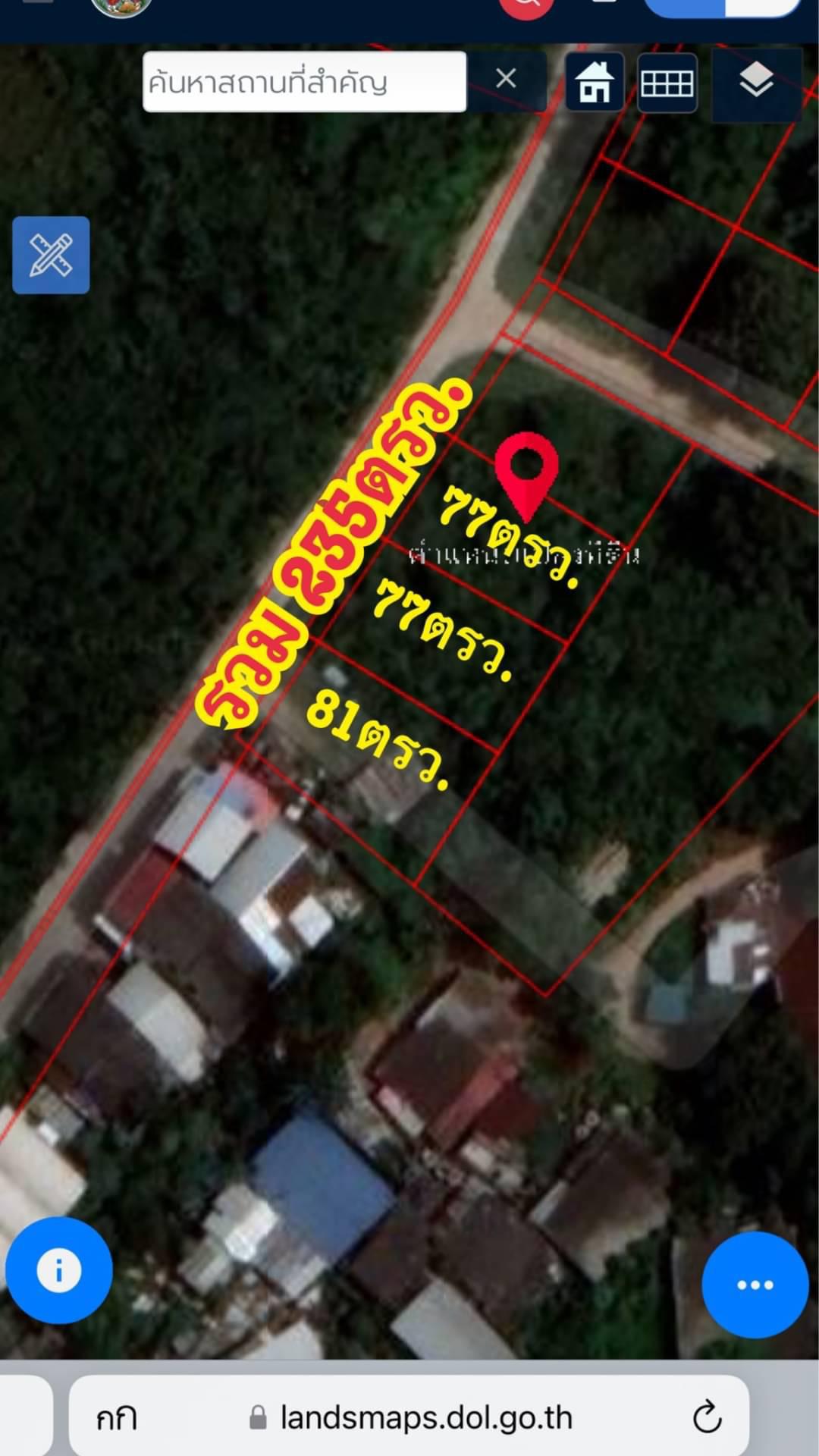Tap the home icon in the map toolbar
819x1456 pixels.
[x=595, y=83]
